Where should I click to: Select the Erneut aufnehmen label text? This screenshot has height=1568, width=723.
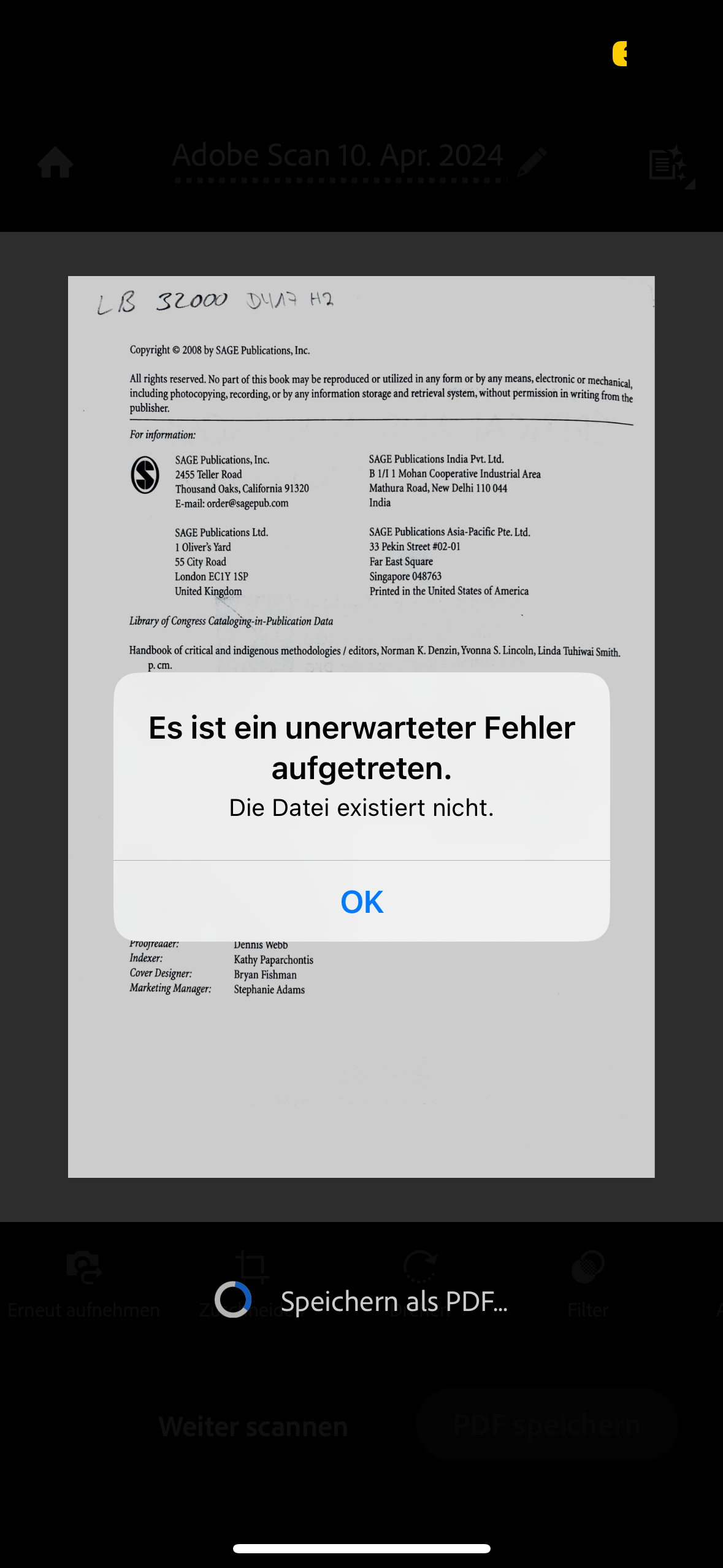click(x=84, y=1309)
